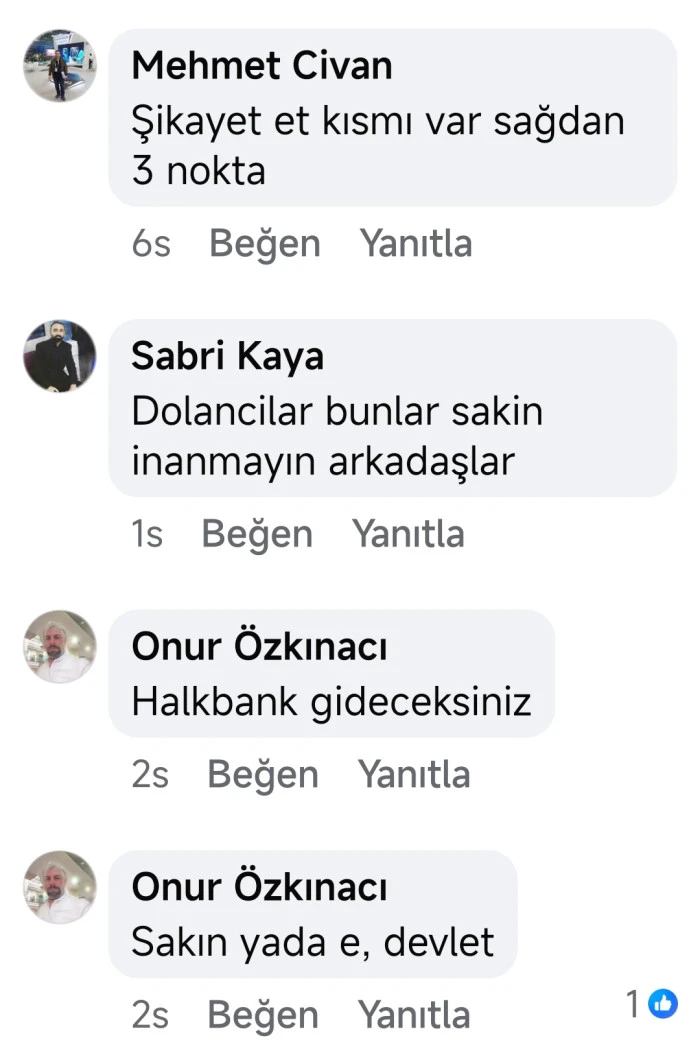Open Mehmet Civan's profile picture
The image size is (700, 1064).
point(60,65)
